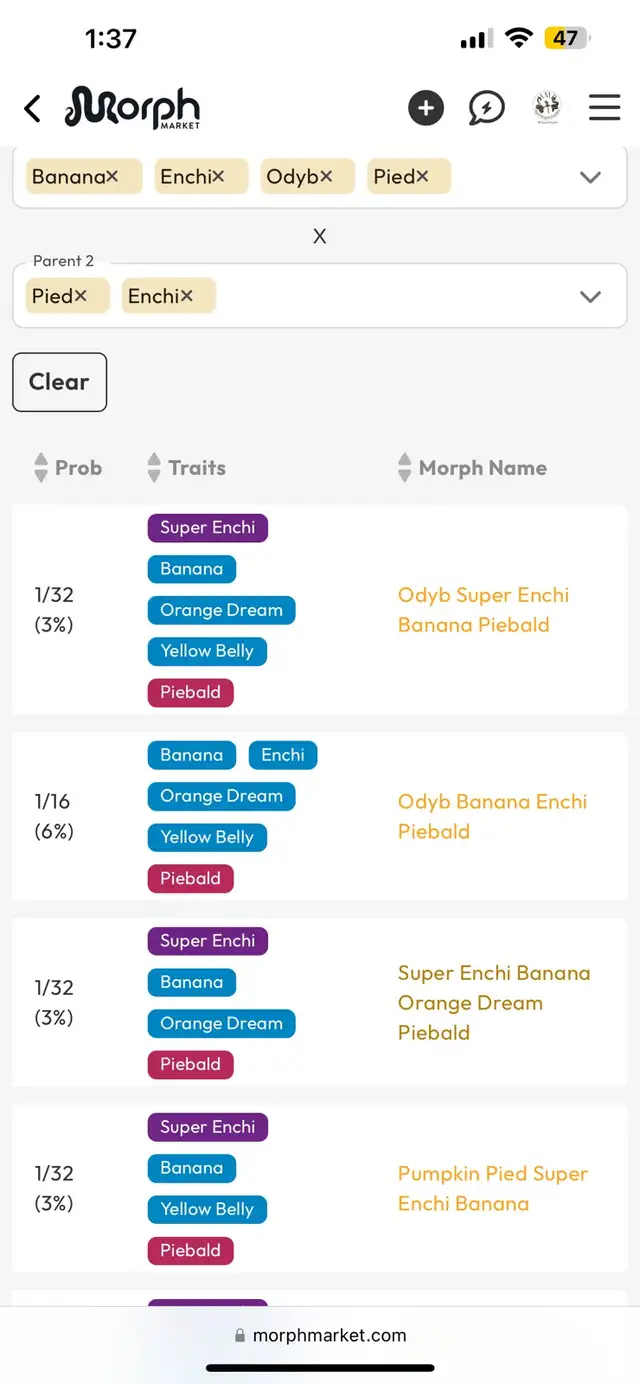Sort results by Prob column
The width and height of the screenshot is (640, 1384).
pyautogui.click(x=68, y=468)
